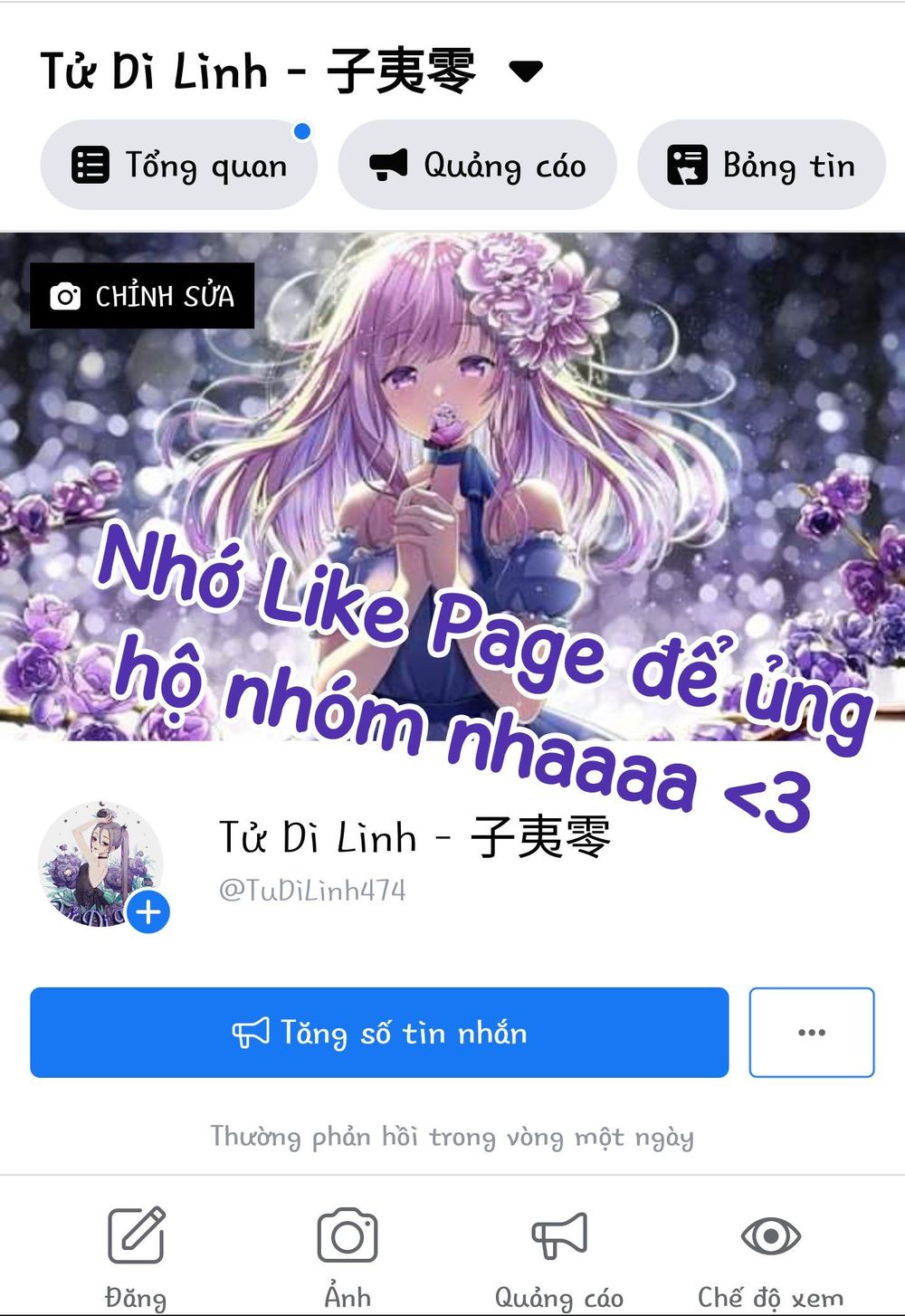The image size is (905, 1316).
Task: Add a profile picture with the plus icon
Action: pos(148,911)
